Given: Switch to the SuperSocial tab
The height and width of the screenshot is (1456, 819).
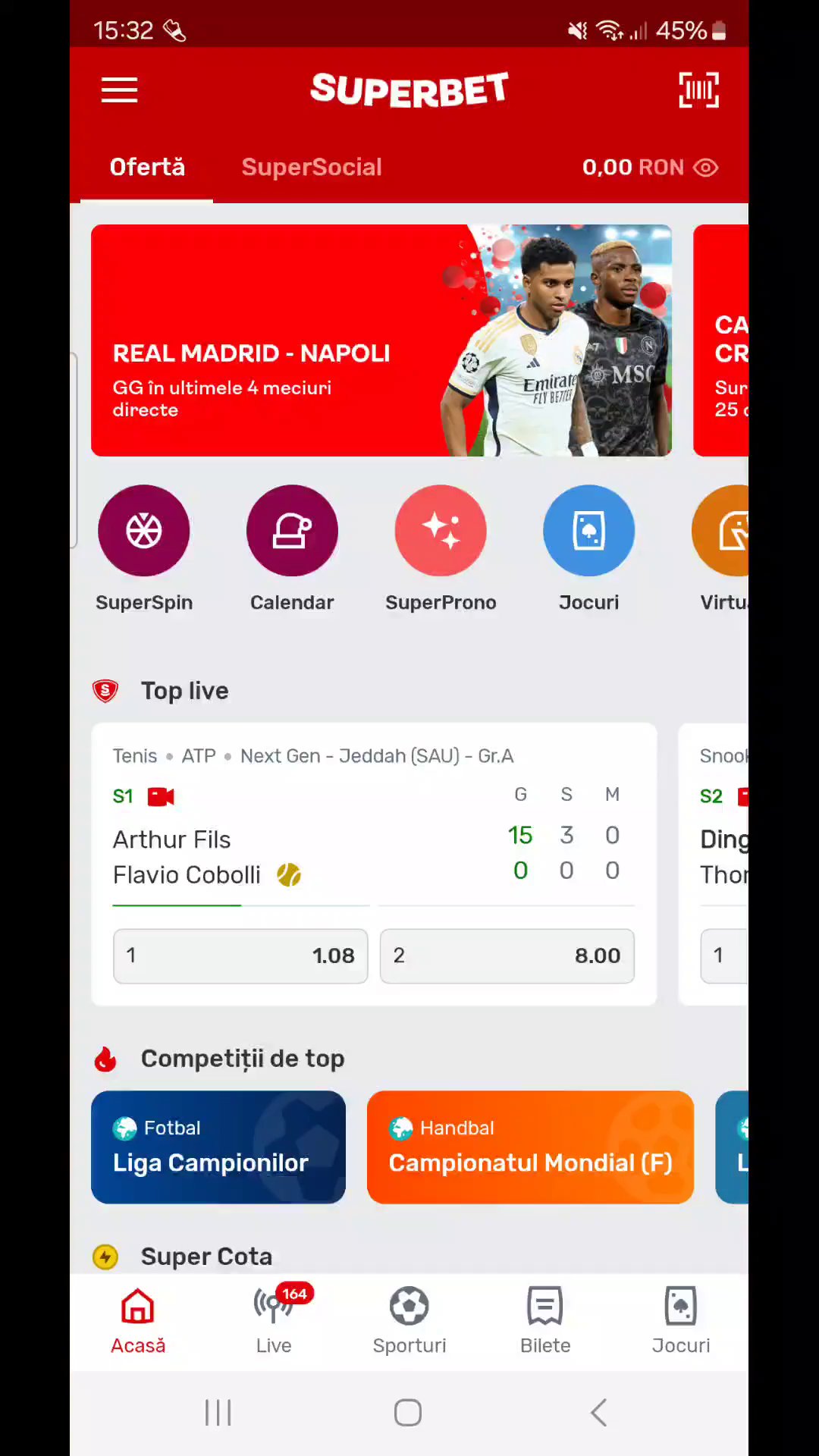Looking at the screenshot, I should click(312, 167).
